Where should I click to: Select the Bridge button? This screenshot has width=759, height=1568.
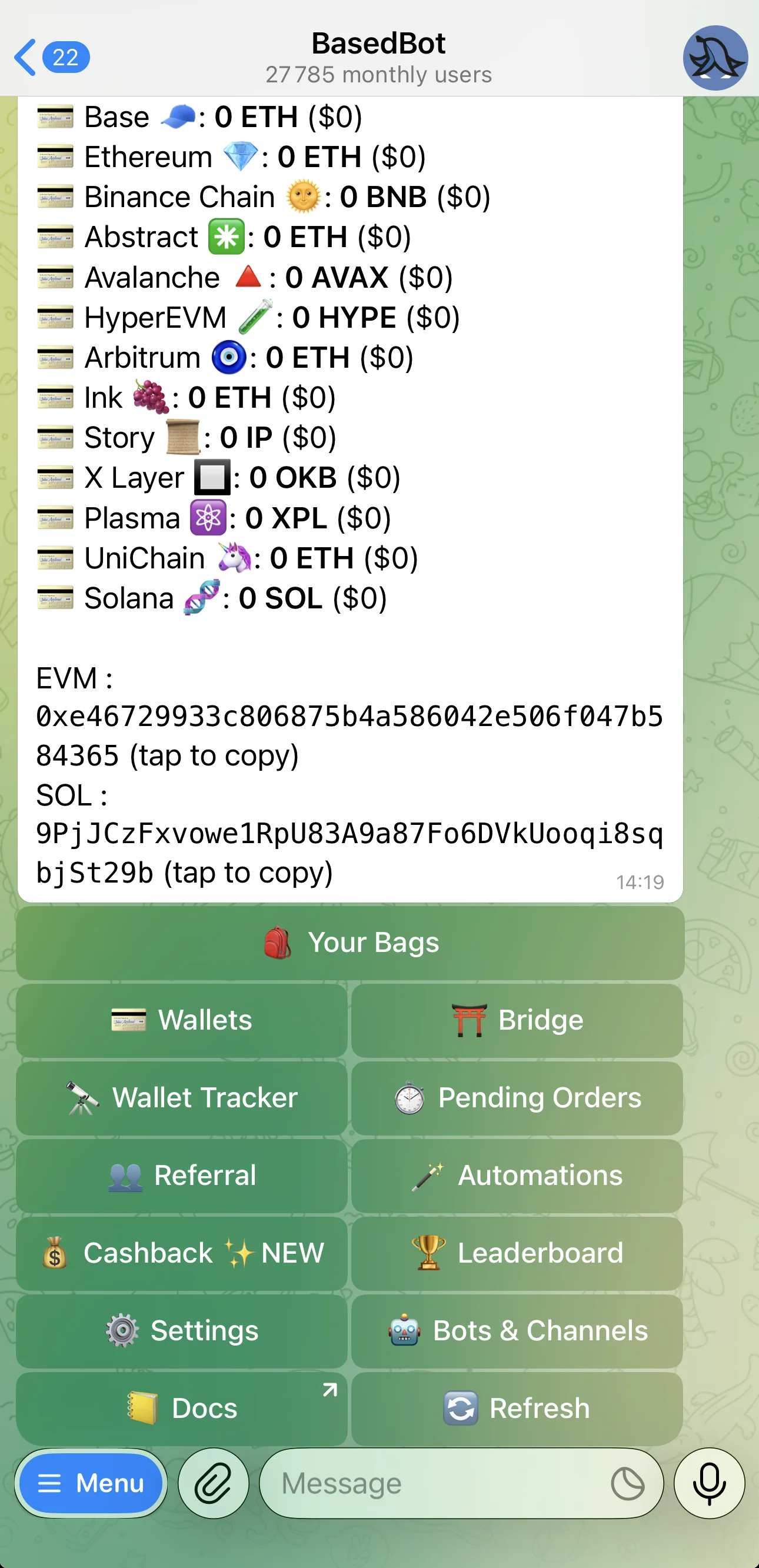pos(517,1020)
